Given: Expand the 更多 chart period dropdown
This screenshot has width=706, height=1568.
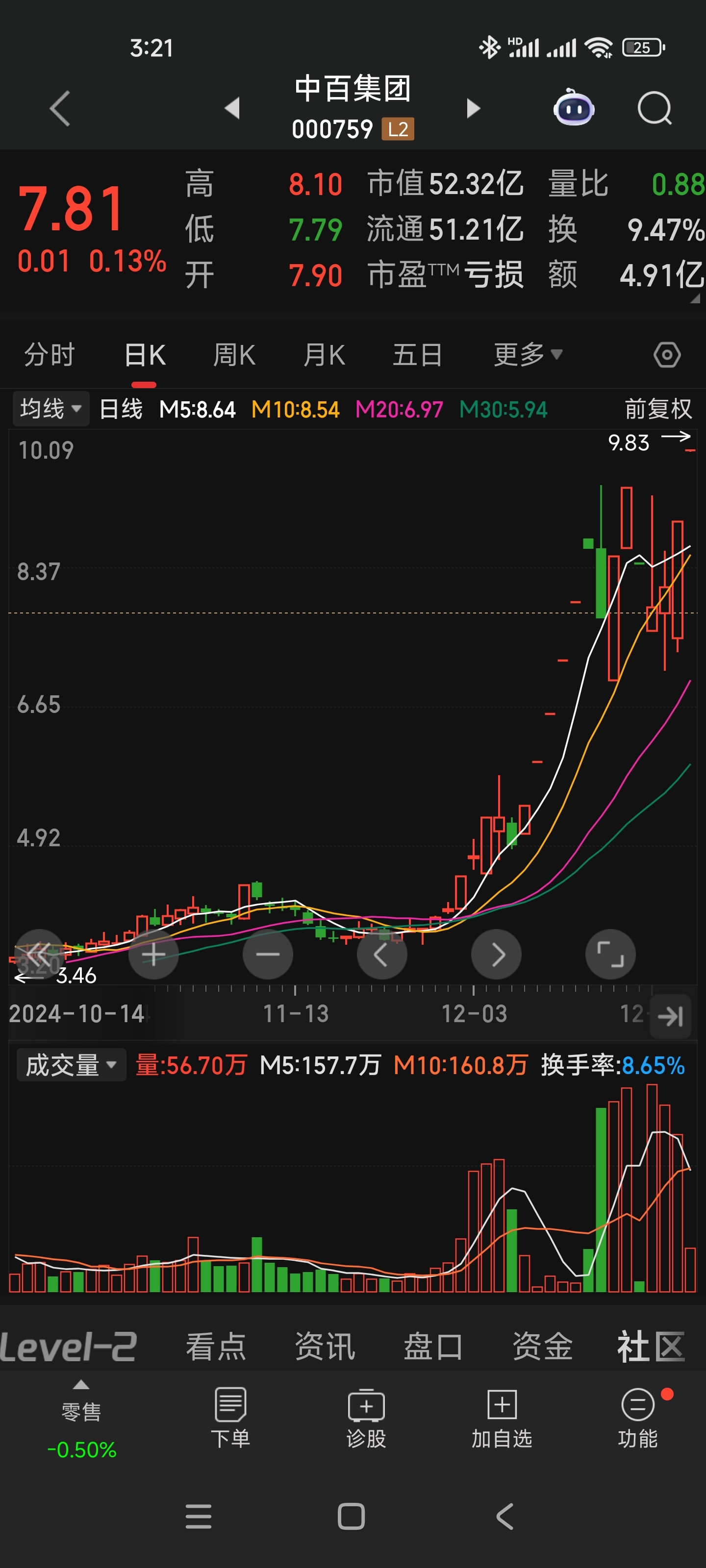Looking at the screenshot, I should (528, 355).
